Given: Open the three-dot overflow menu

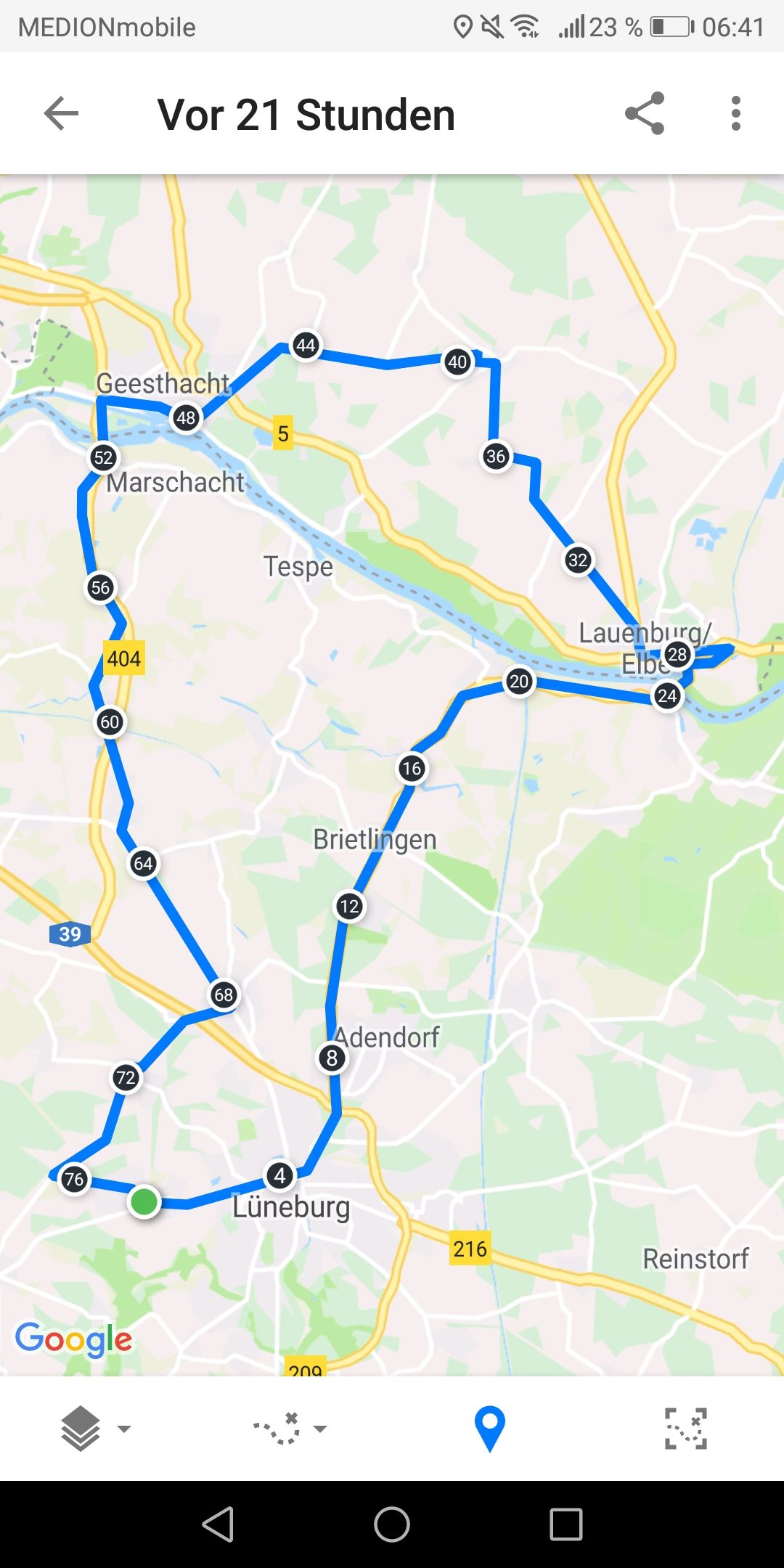Looking at the screenshot, I should pyautogui.click(x=735, y=113).
